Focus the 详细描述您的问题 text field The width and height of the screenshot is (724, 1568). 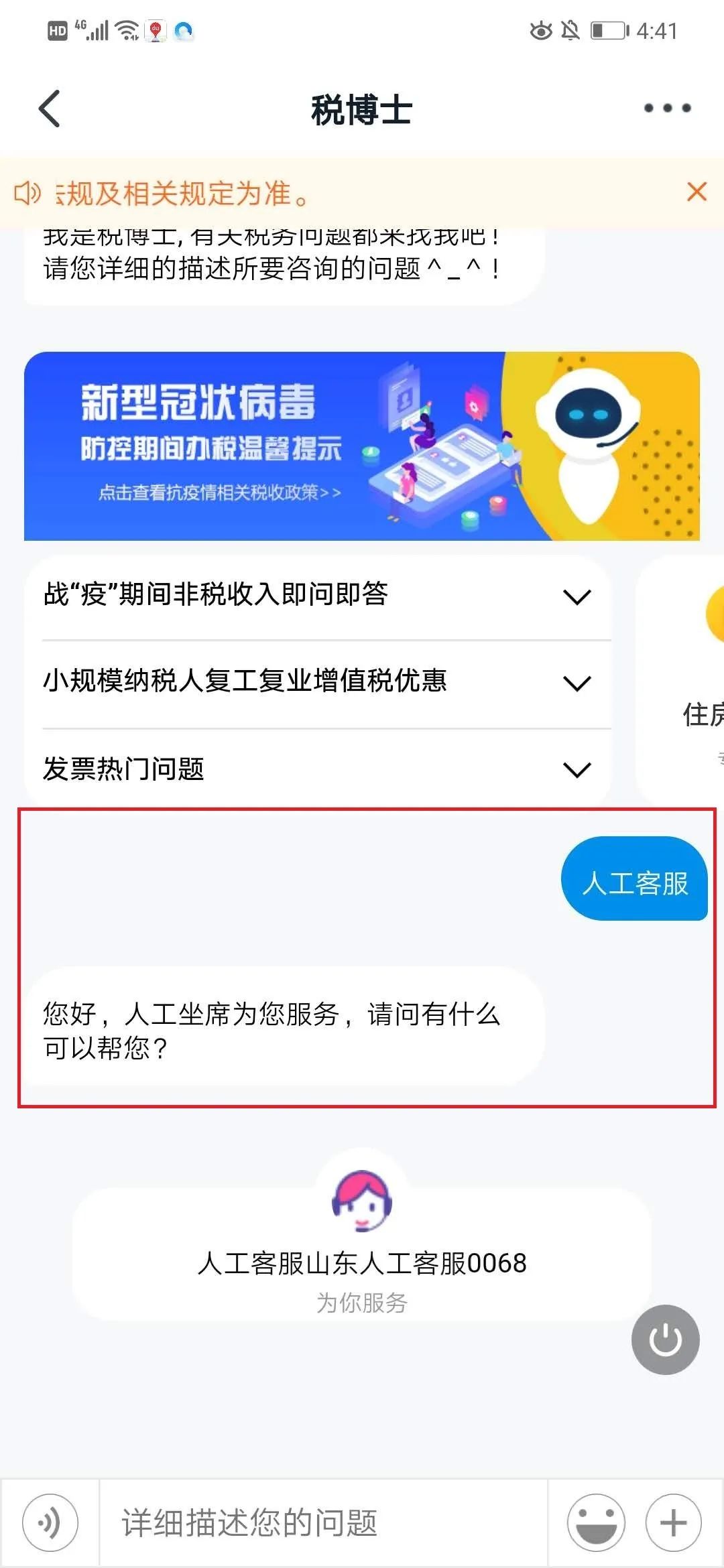(x=323, y=1522)
